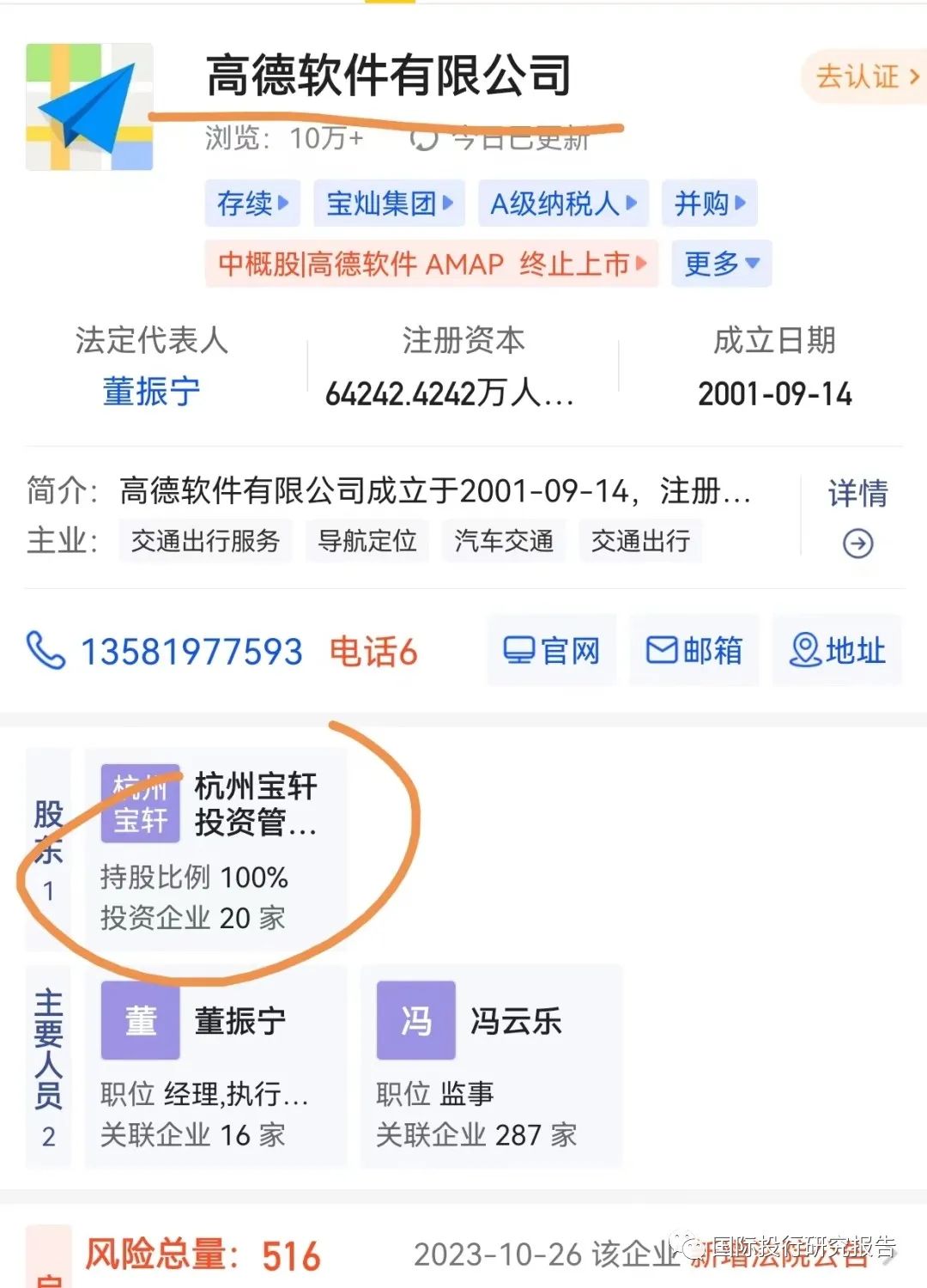Open key person card 董振宁

pos(215,1065)
